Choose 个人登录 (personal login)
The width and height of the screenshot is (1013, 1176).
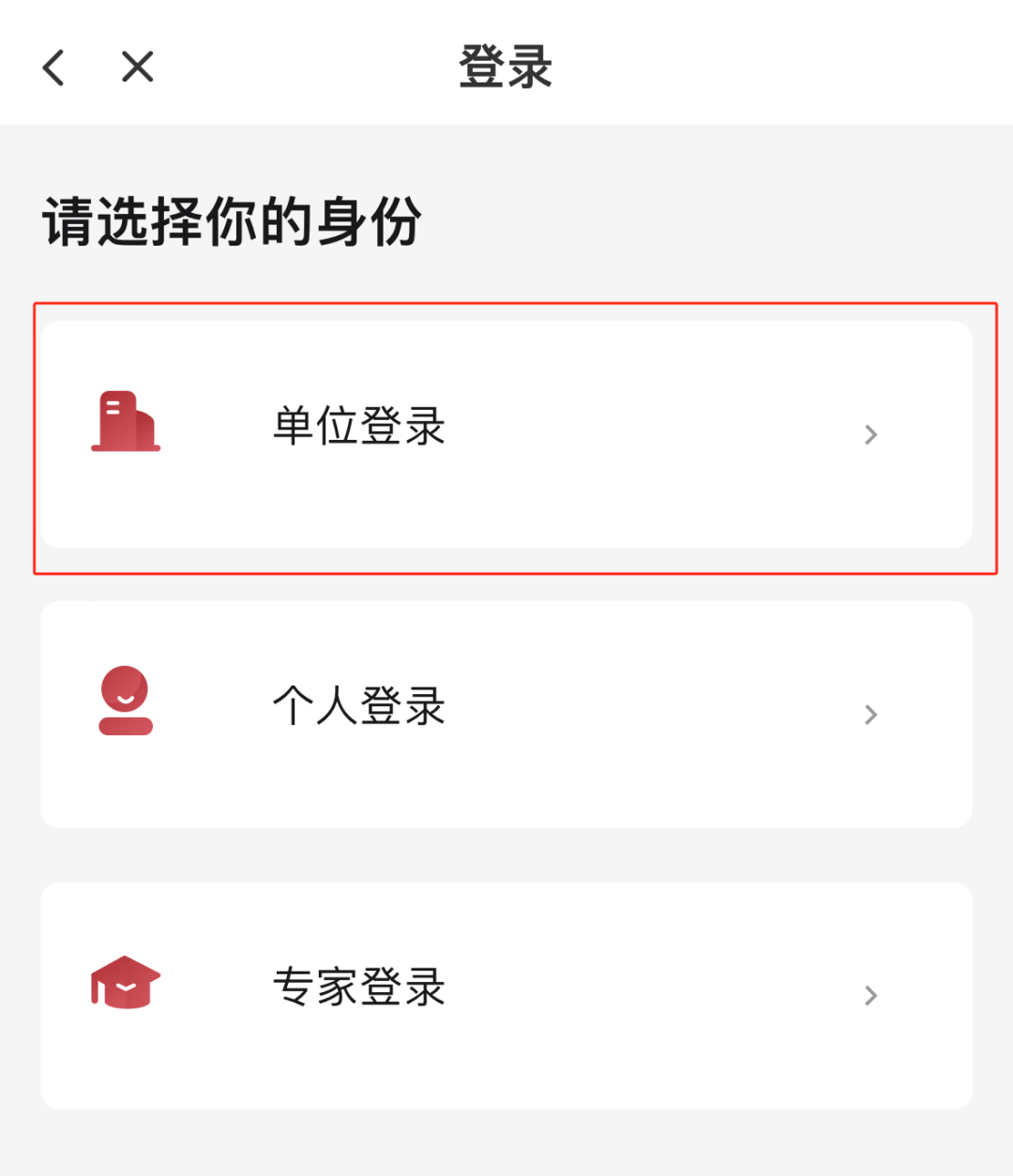[x=506, y=714]
